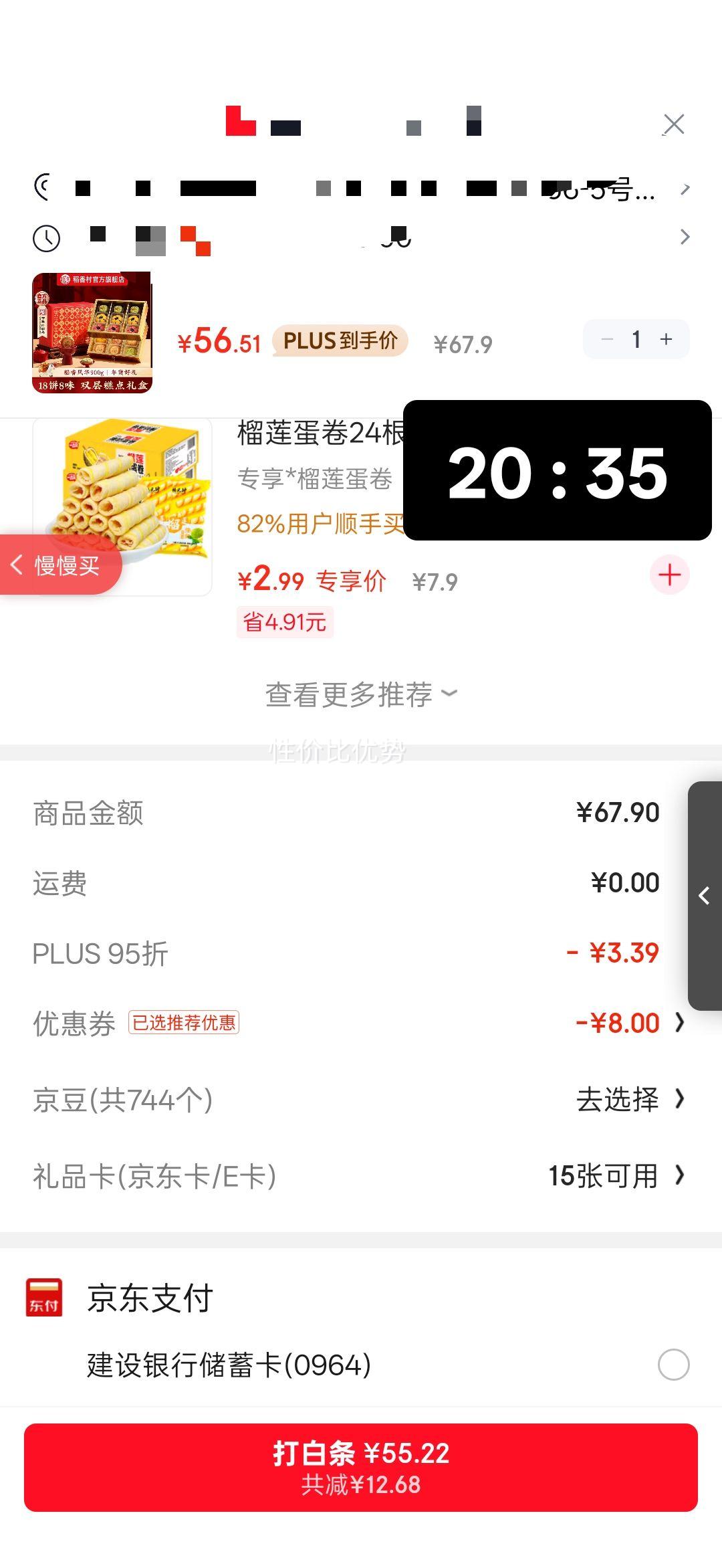The image size is (722, 1568).
Task: Tap the red plus icon to add 榴莲蛋卷
Action: coord(669,575)
